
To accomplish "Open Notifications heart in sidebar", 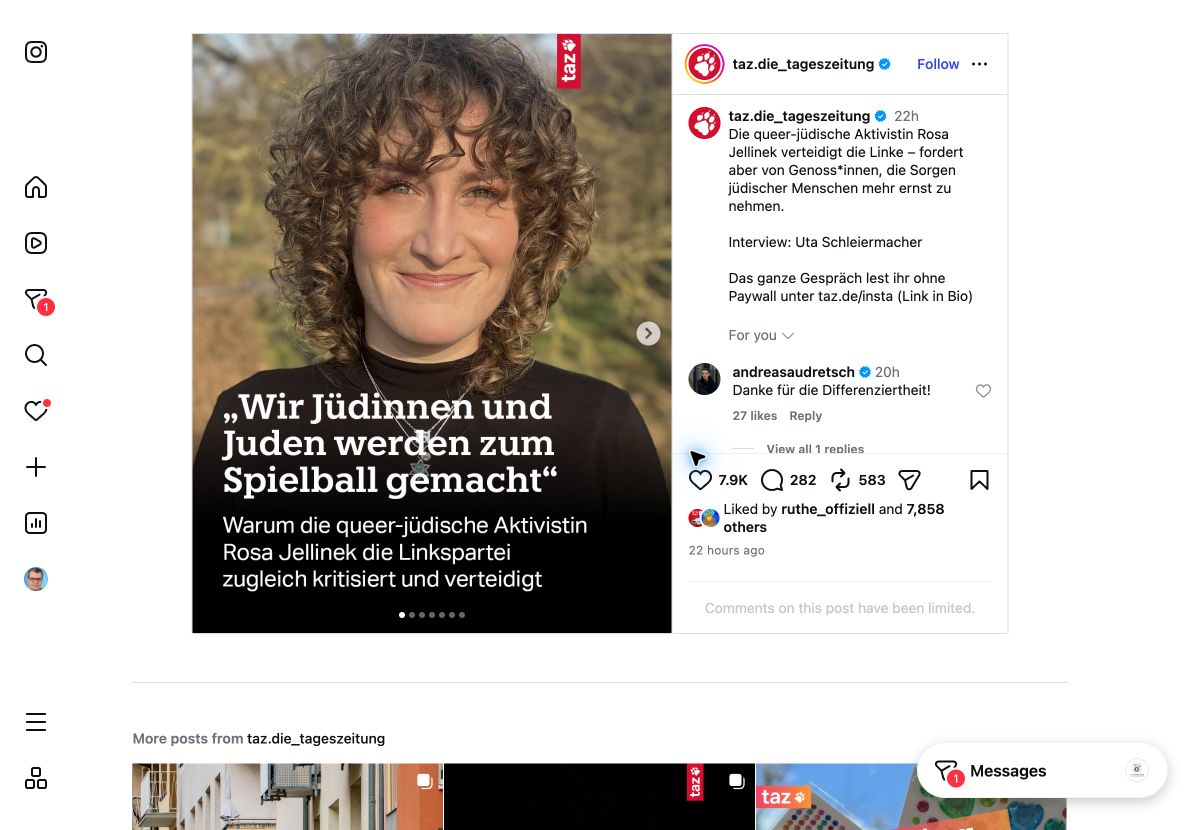I will point(36,411).
